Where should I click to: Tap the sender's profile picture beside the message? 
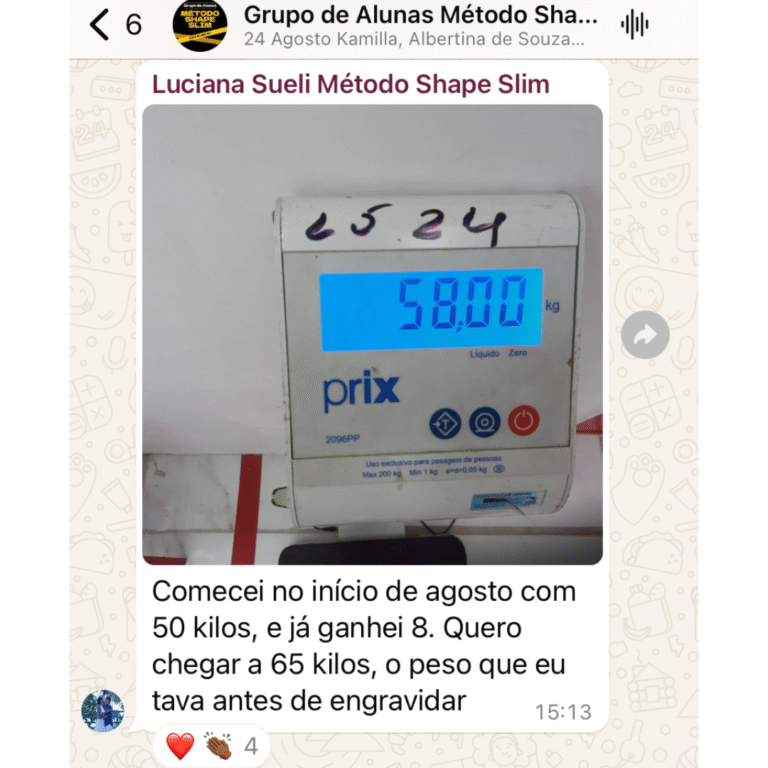point(102,711)
